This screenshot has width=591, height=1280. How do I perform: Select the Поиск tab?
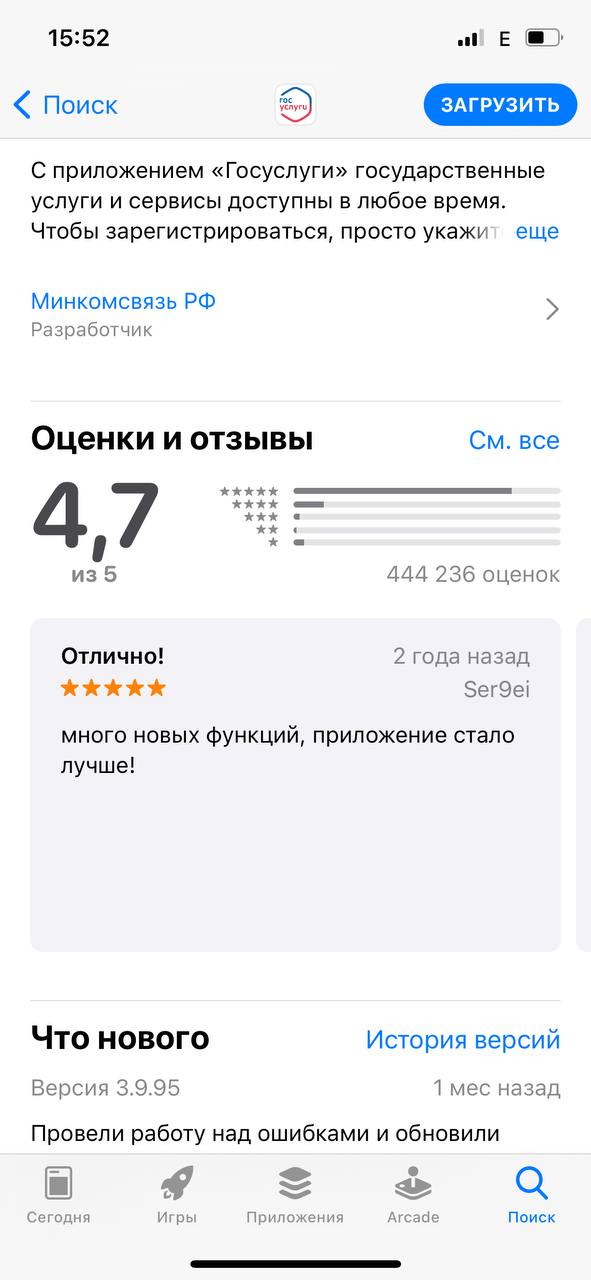point(531,1195)
